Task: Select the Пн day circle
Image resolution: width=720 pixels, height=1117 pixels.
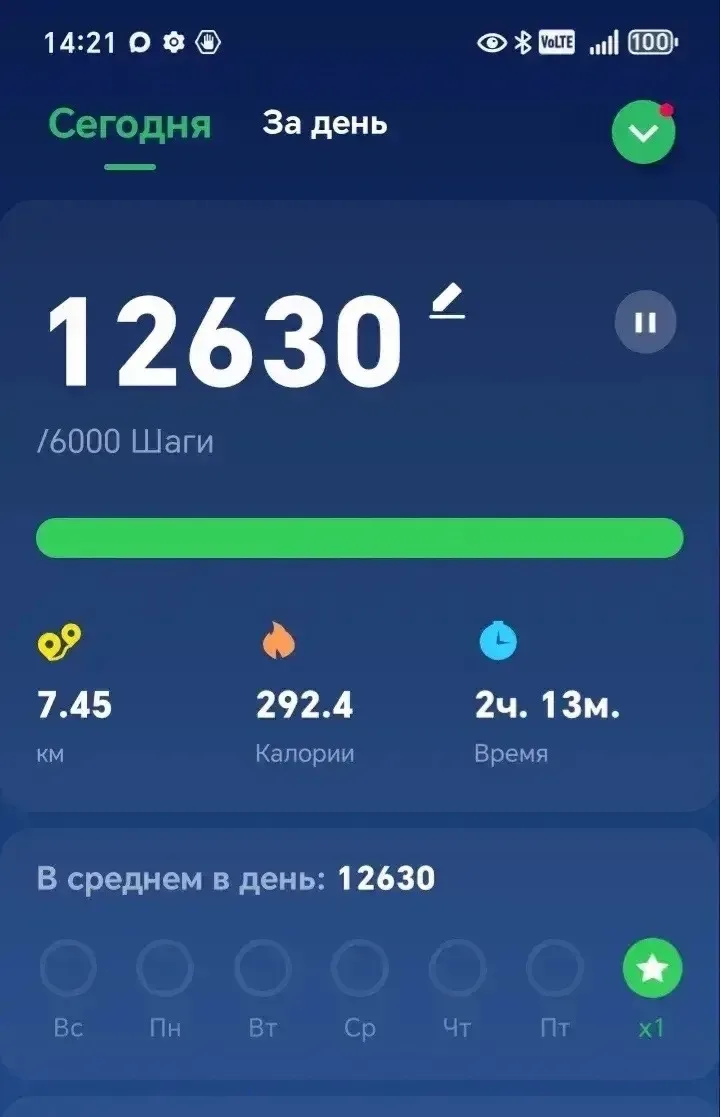Action: coord(165,968)
